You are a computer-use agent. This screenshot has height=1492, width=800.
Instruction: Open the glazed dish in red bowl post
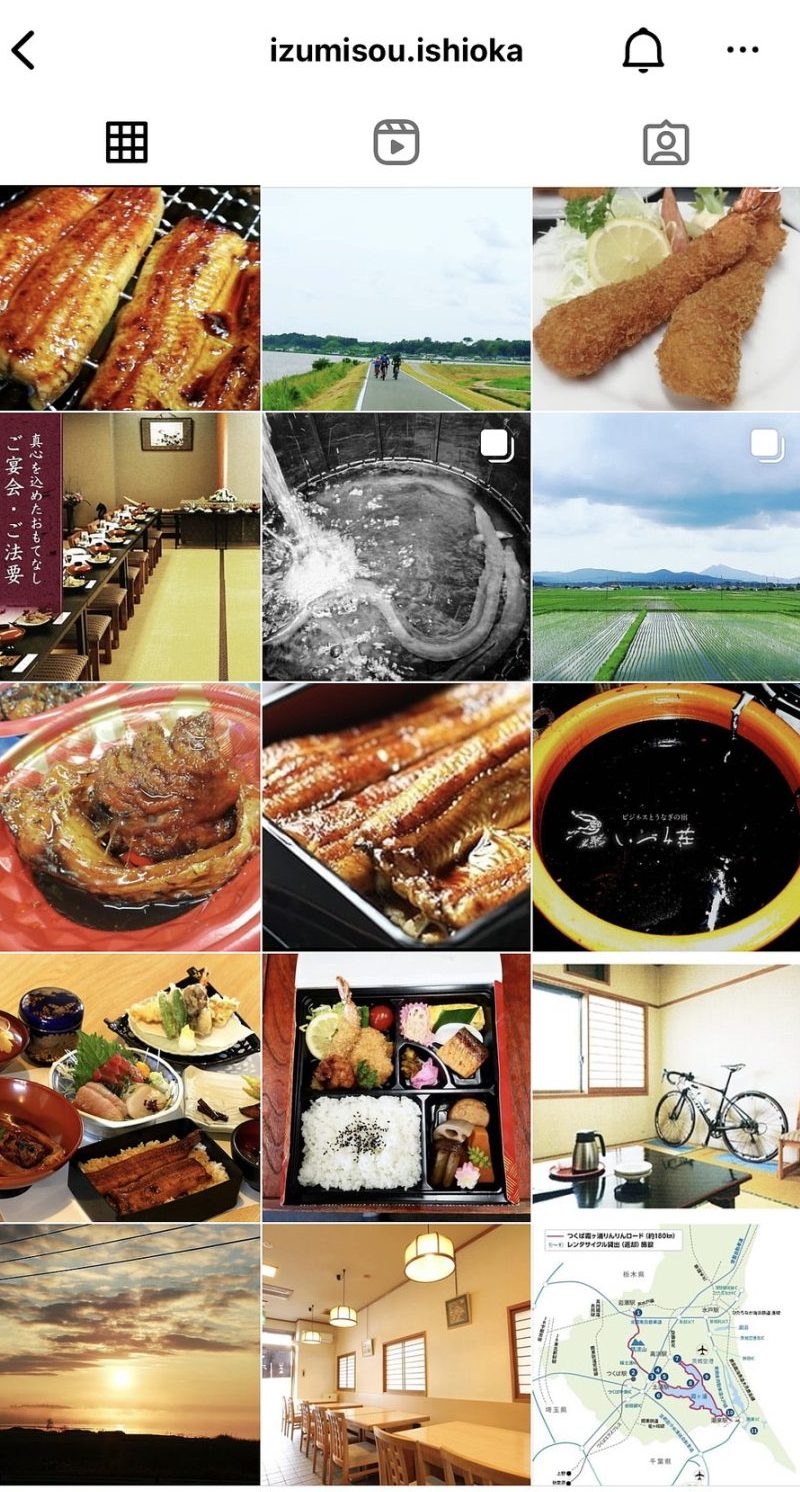tap(130, 816)
